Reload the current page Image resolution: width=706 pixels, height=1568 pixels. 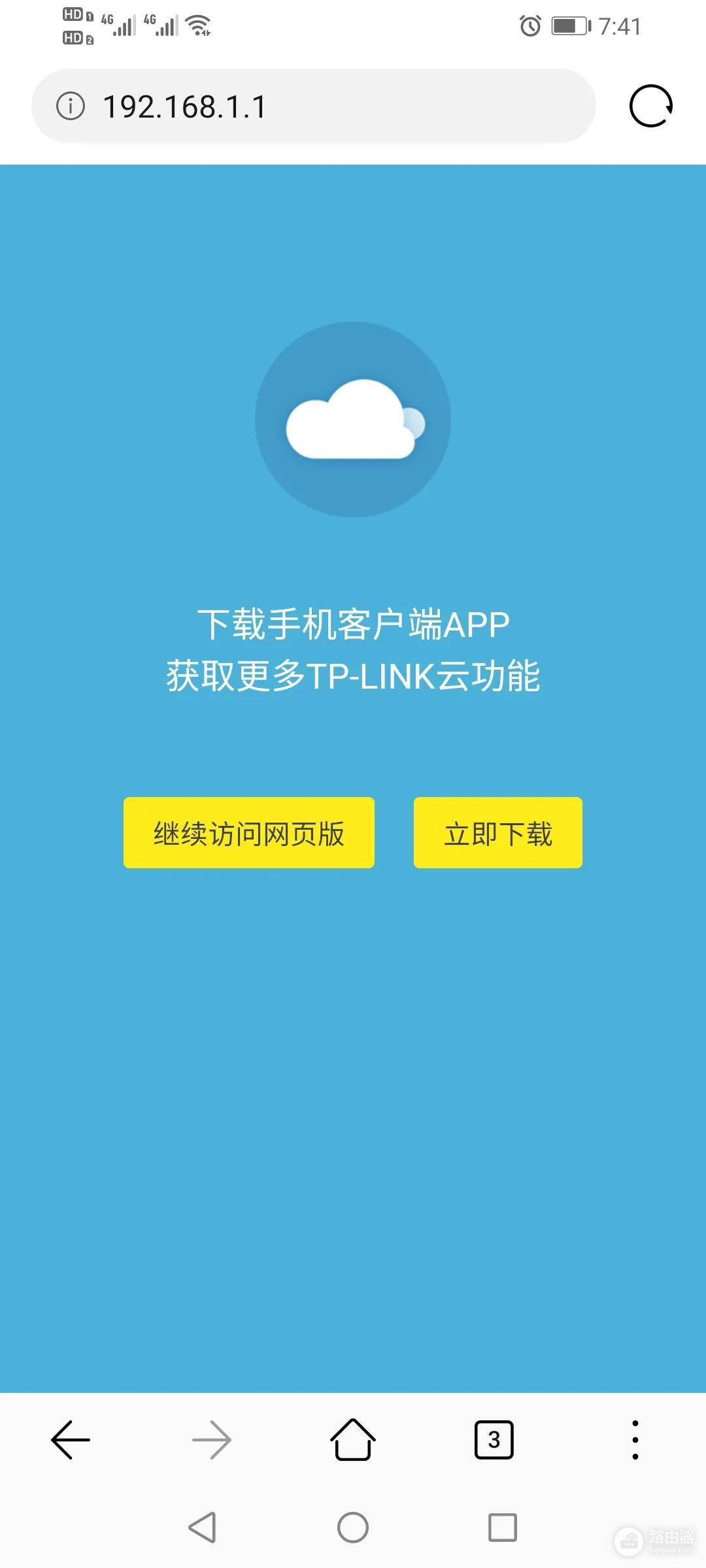tap(650, 106)
